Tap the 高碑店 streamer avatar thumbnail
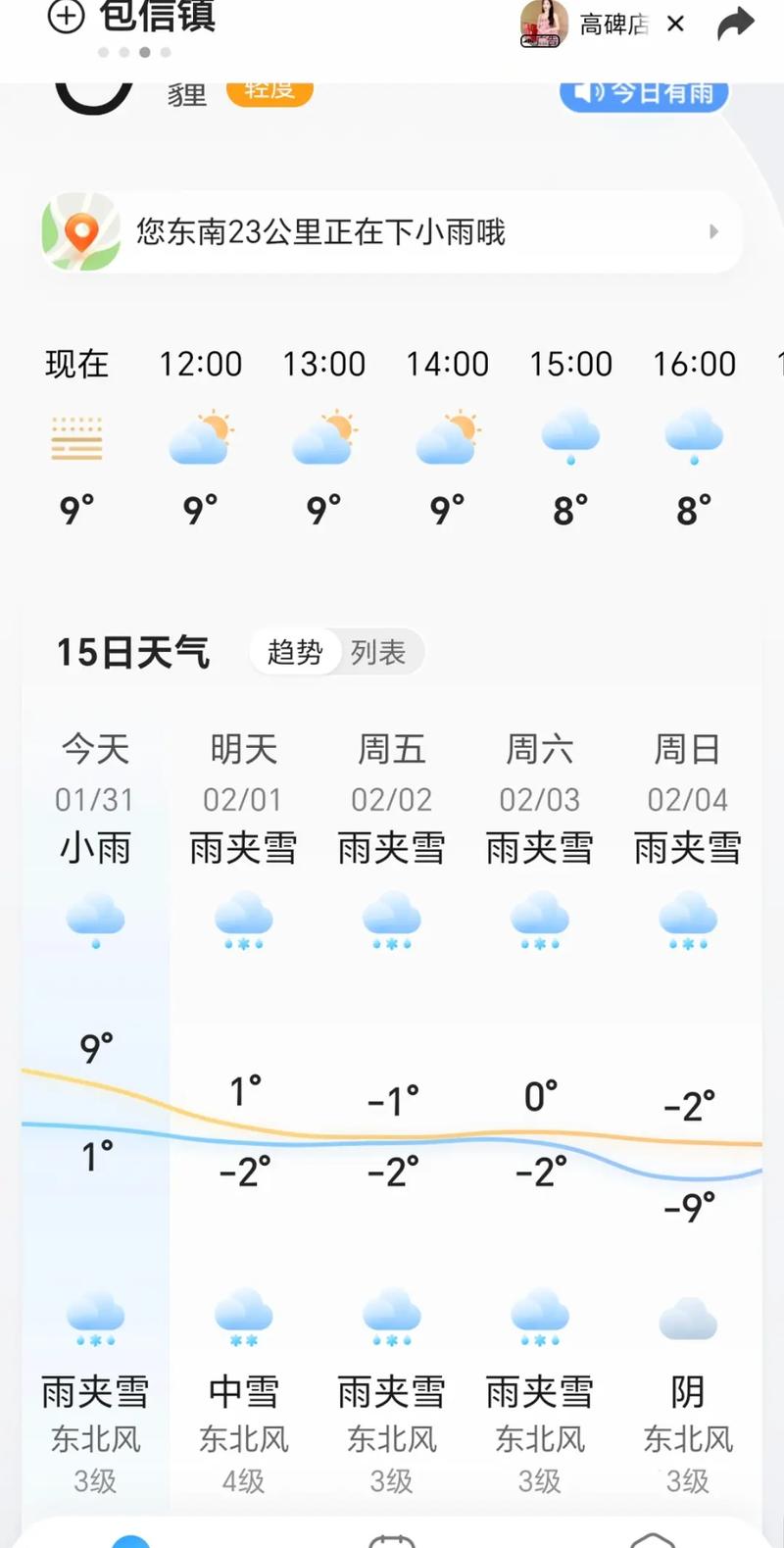 coord(540,25)
